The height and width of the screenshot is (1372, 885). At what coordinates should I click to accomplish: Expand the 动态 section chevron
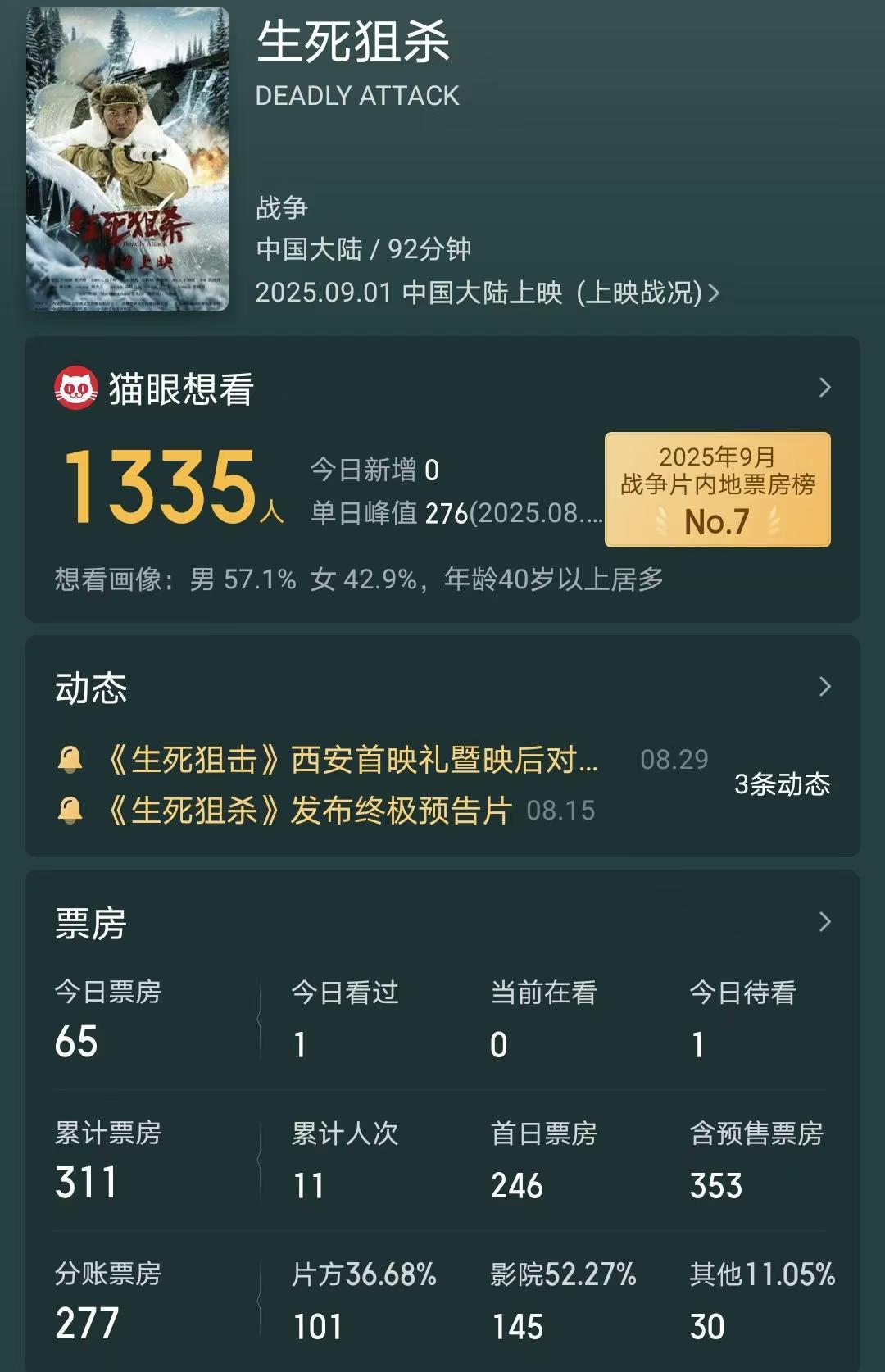coord(824,687)
